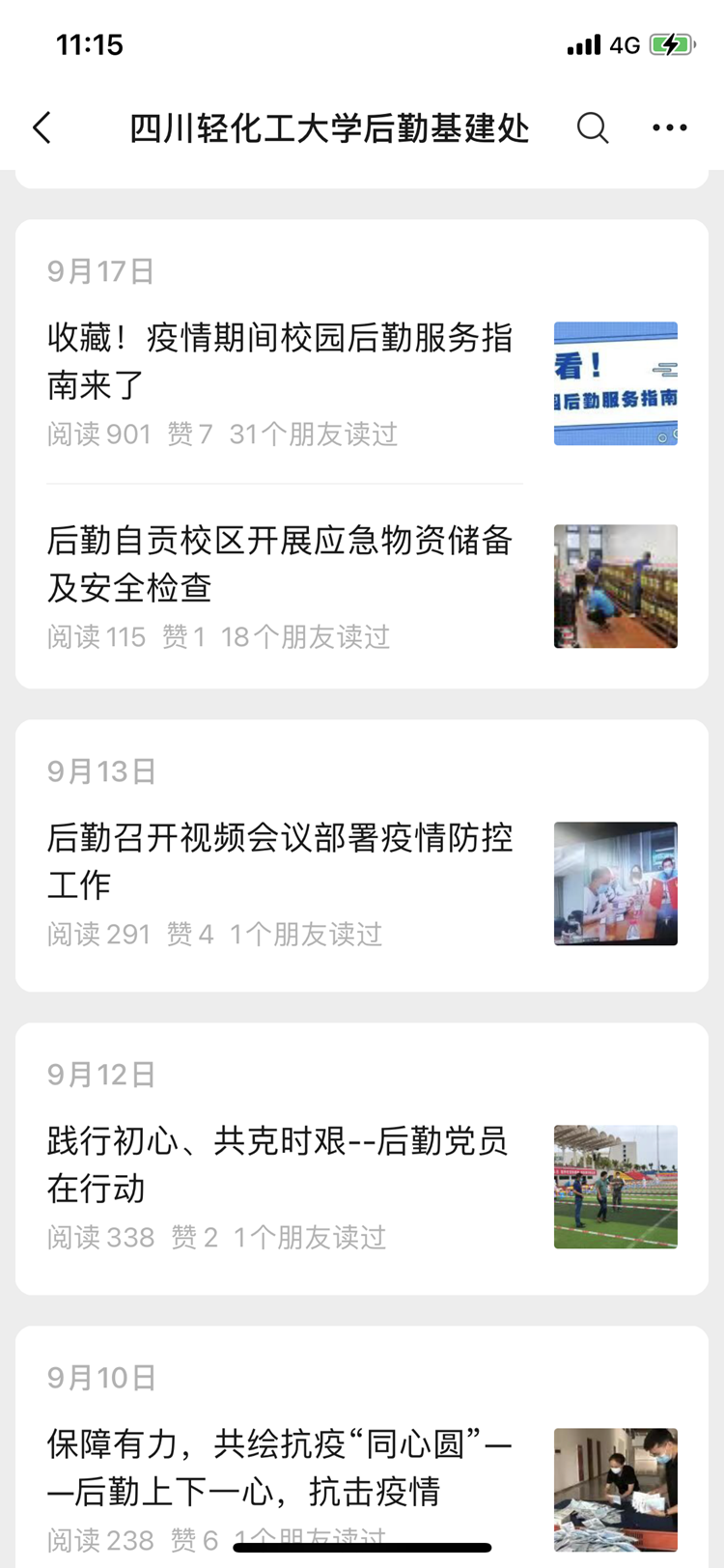
Task: Open the article about campus service guide
Action: 280,362
